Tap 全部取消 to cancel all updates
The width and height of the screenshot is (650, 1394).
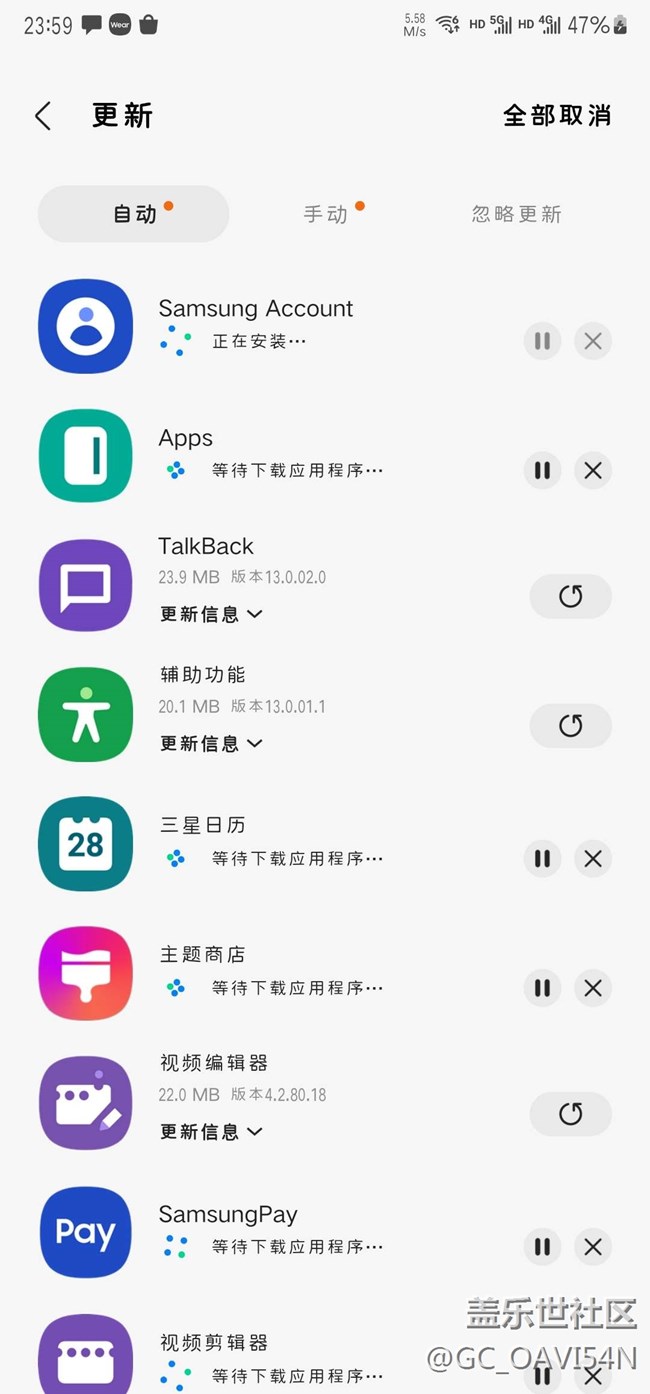coord(556,116)
